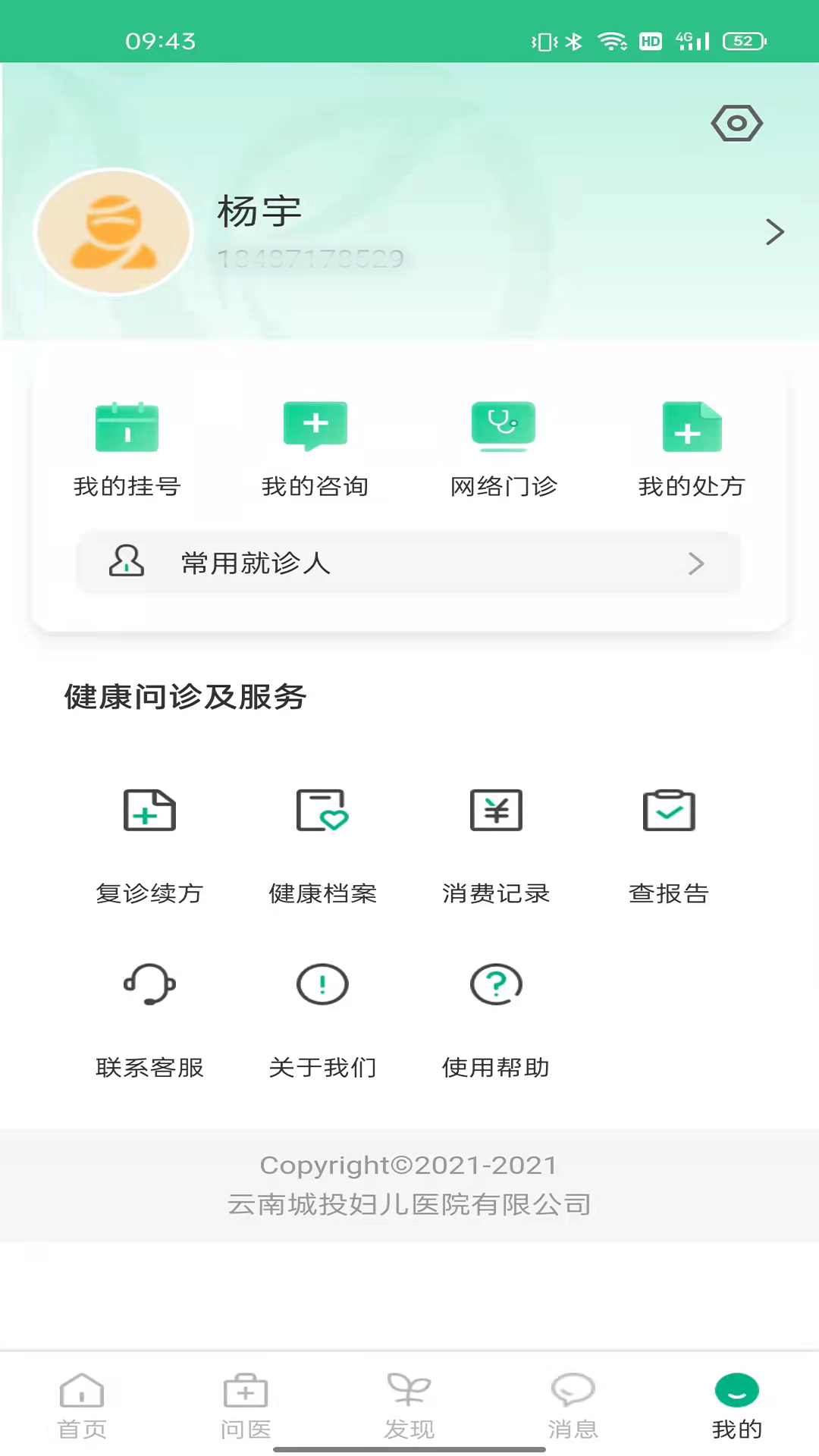Open the 常用就诊人 row

tap(408, 563)
